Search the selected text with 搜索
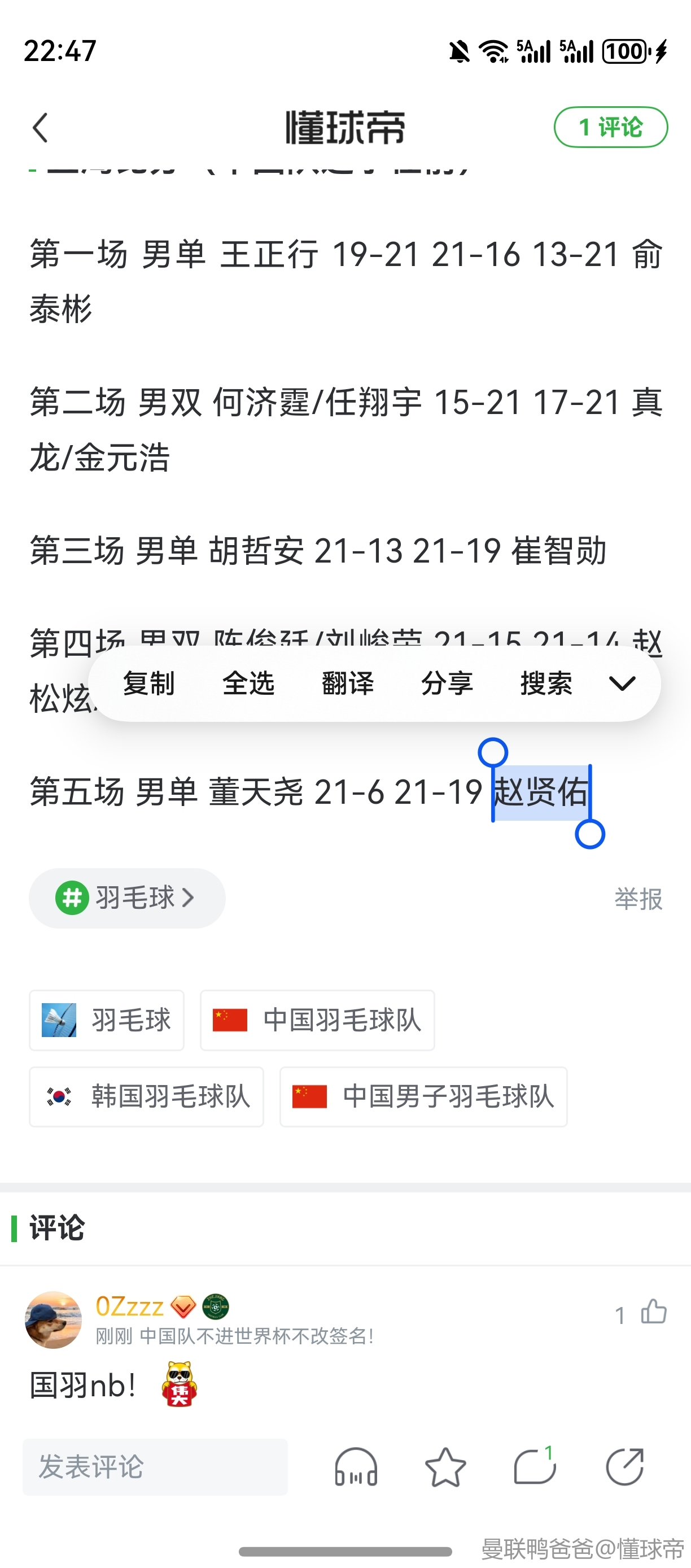The image size is (691, 1568). (545, 683)
